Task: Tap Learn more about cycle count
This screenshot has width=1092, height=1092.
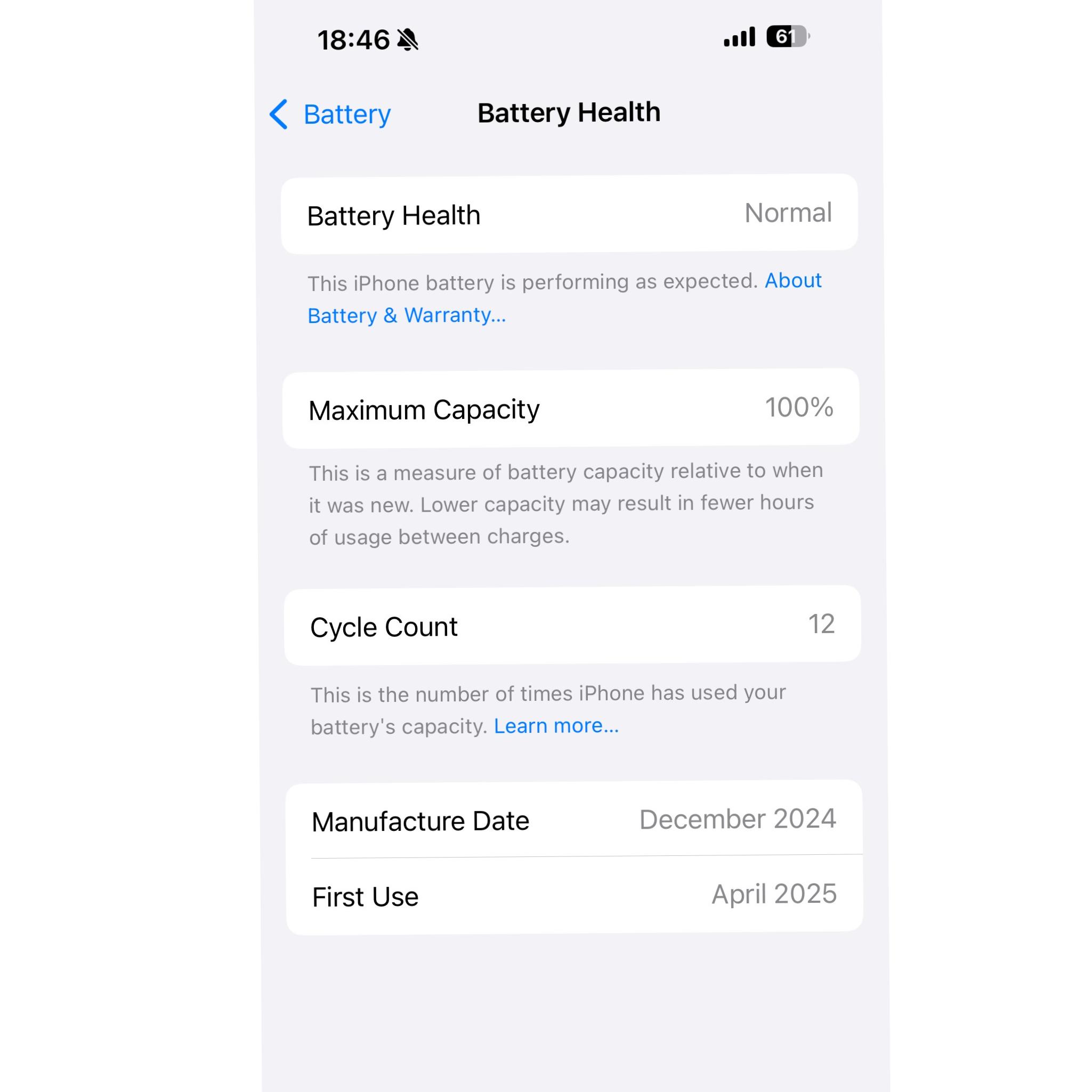Action: 556,726
